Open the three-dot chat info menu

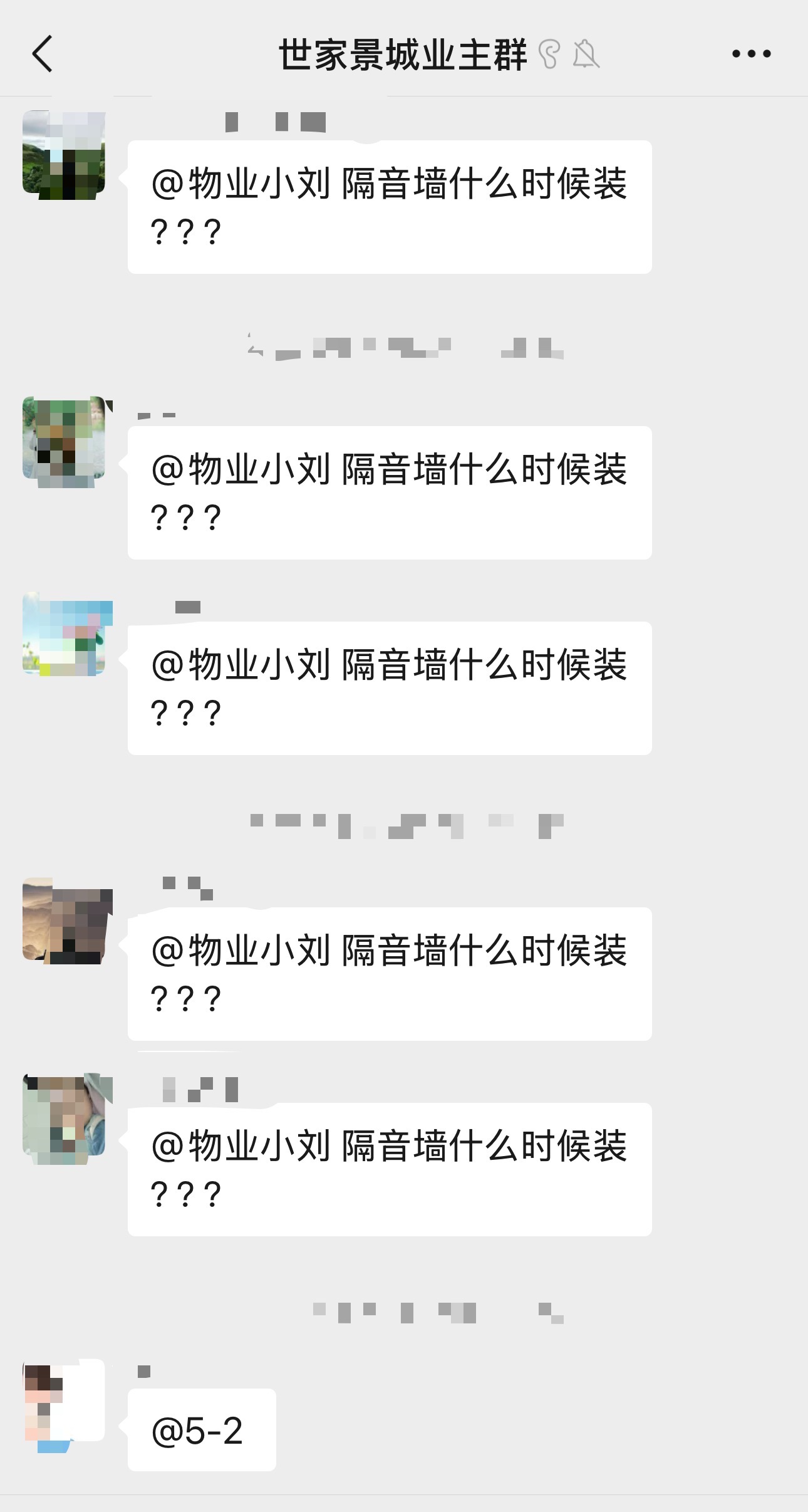(x=751, y=54)
